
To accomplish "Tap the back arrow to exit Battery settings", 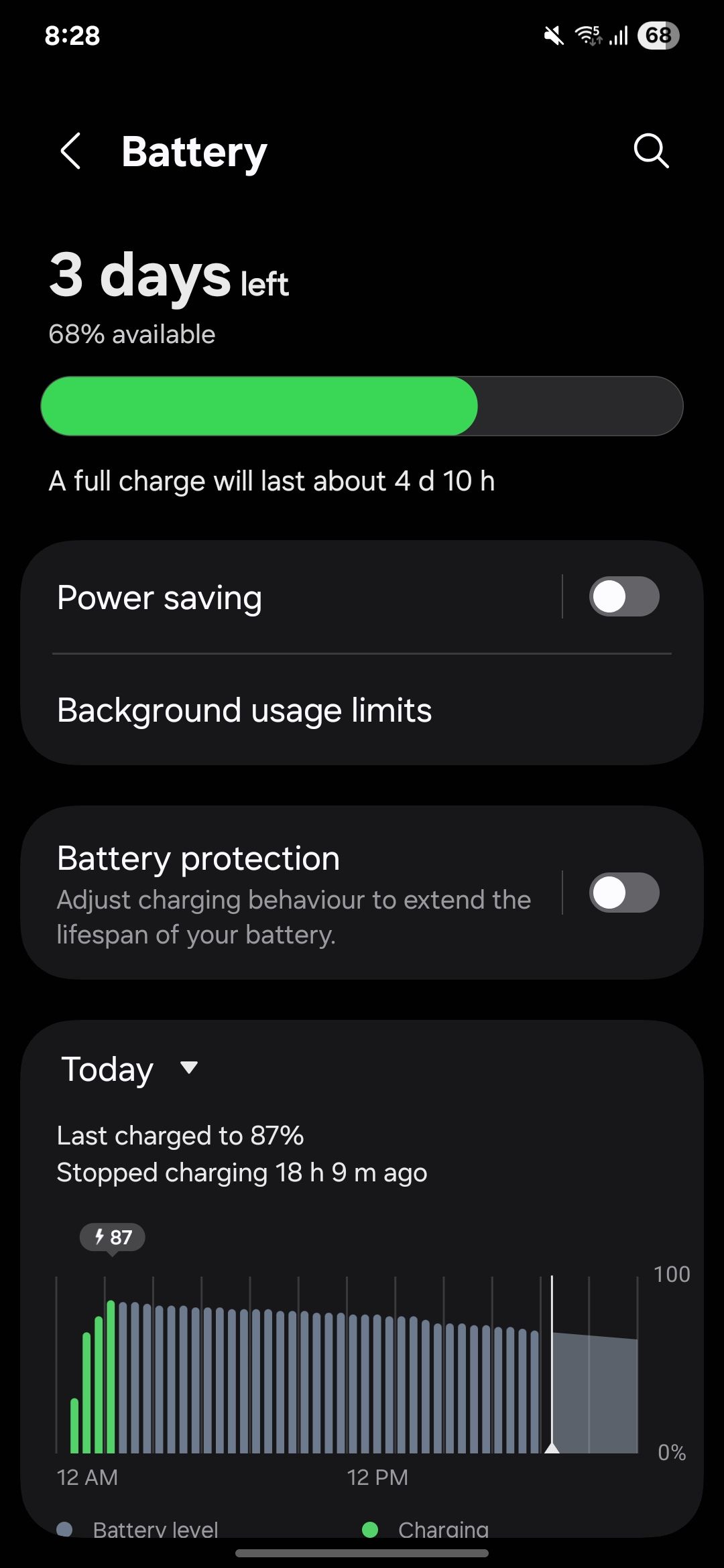I will click(x=70, y=151).
